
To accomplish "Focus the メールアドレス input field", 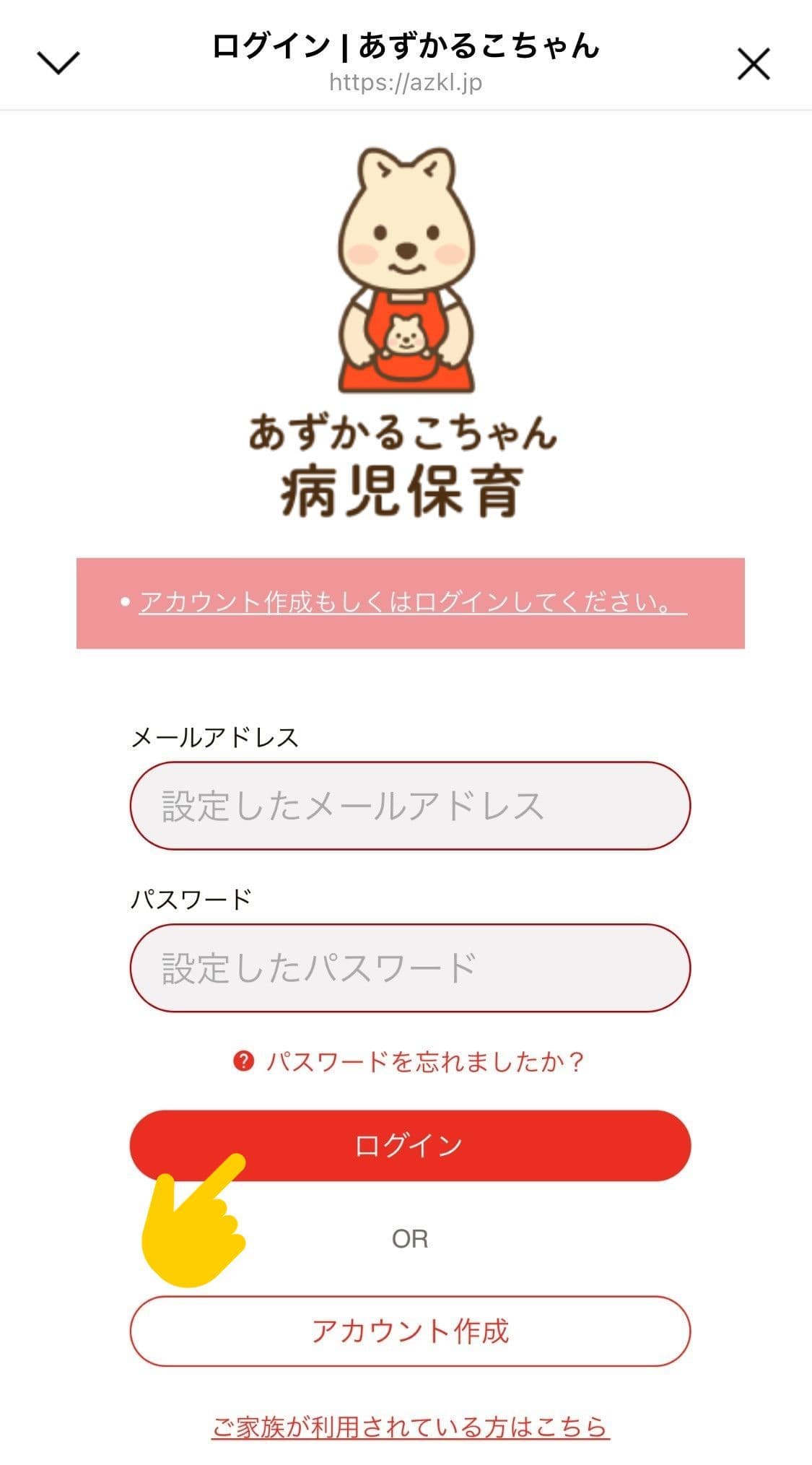I will [410, 806].
